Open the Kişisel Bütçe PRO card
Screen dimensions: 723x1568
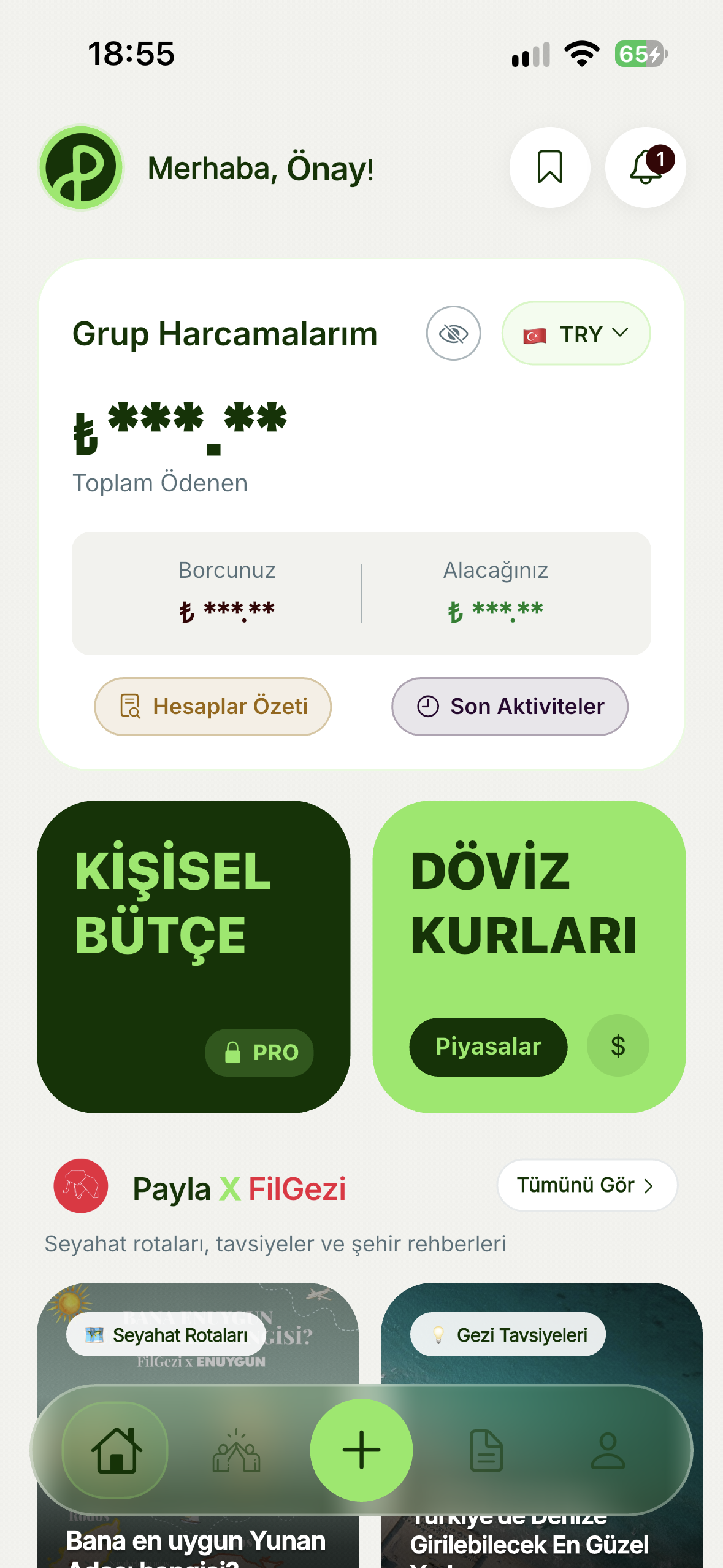pos(194,957)
